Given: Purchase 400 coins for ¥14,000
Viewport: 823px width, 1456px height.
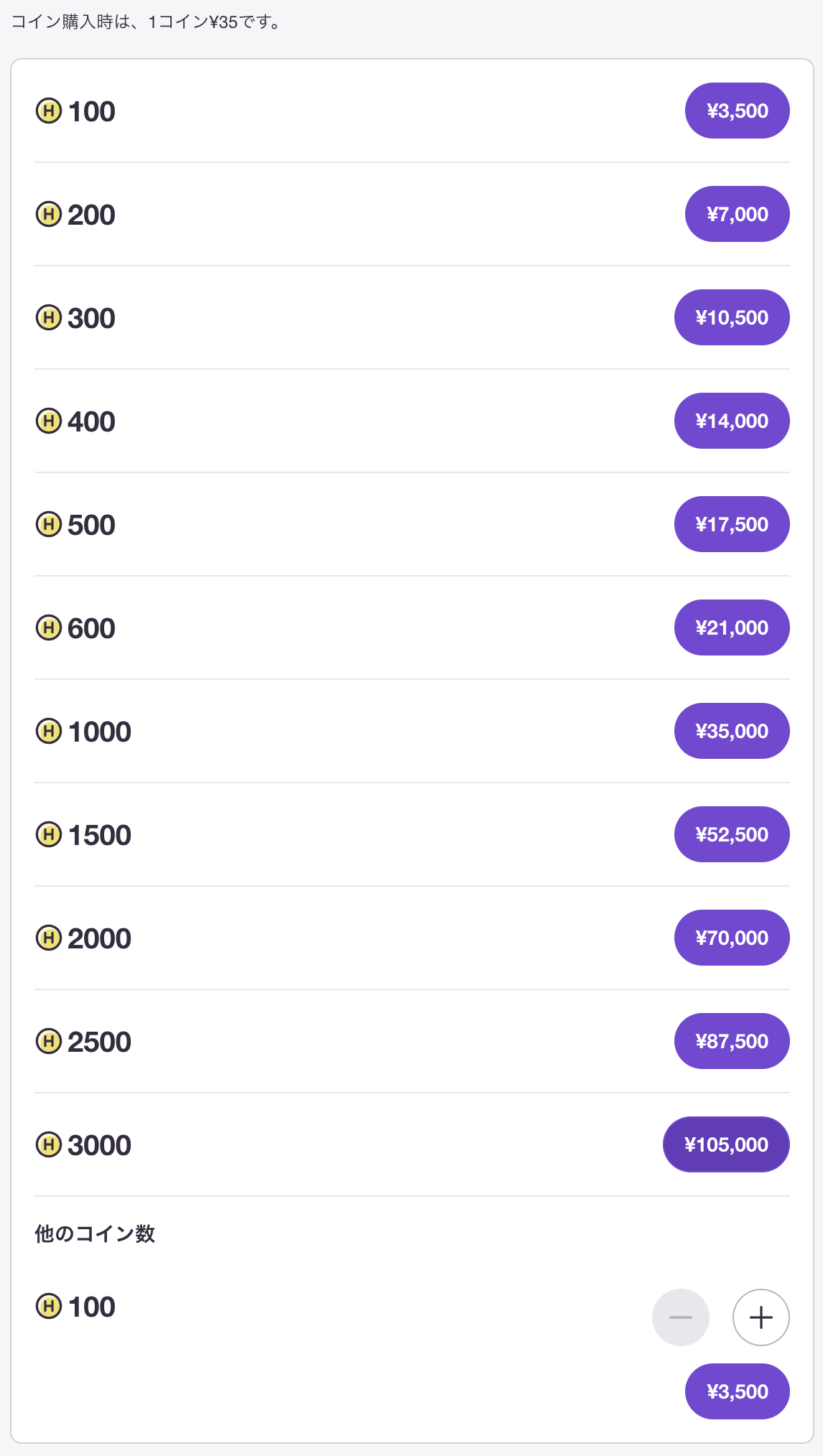Looking at the screenshot, I should pos(732,421).
